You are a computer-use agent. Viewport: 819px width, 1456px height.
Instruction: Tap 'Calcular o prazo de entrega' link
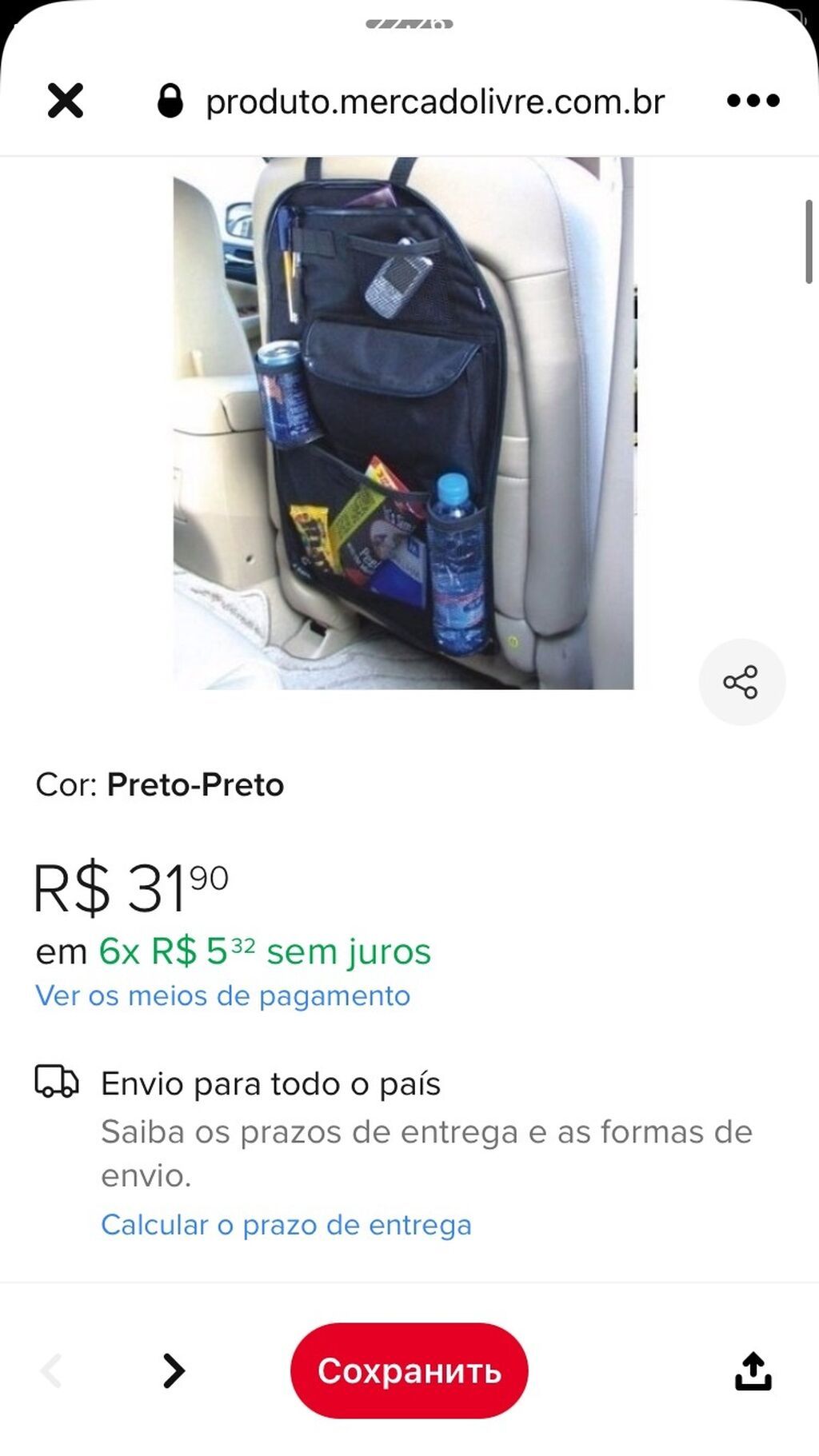click(x=286, y=1224)
